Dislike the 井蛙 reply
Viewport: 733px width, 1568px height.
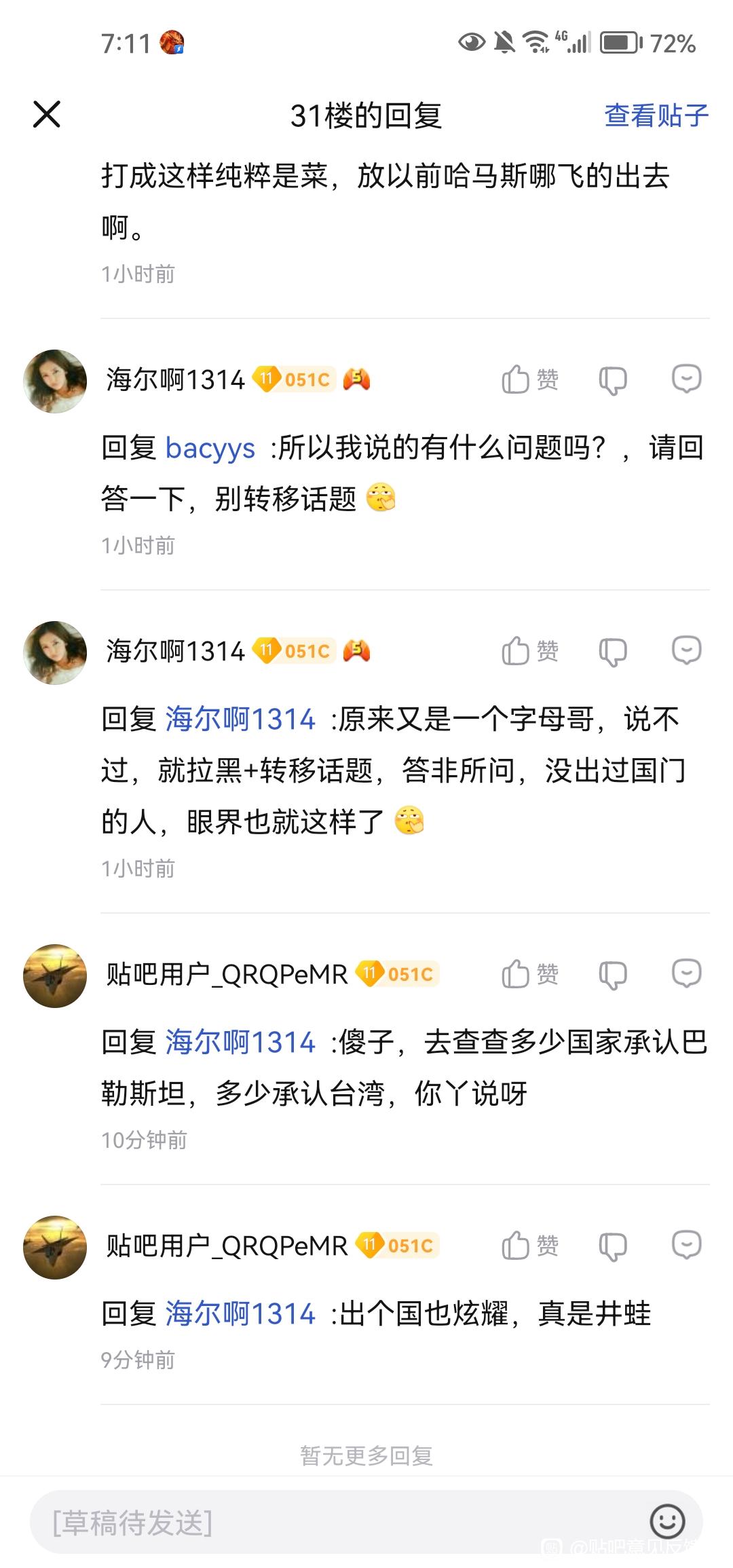[612, 1246]
